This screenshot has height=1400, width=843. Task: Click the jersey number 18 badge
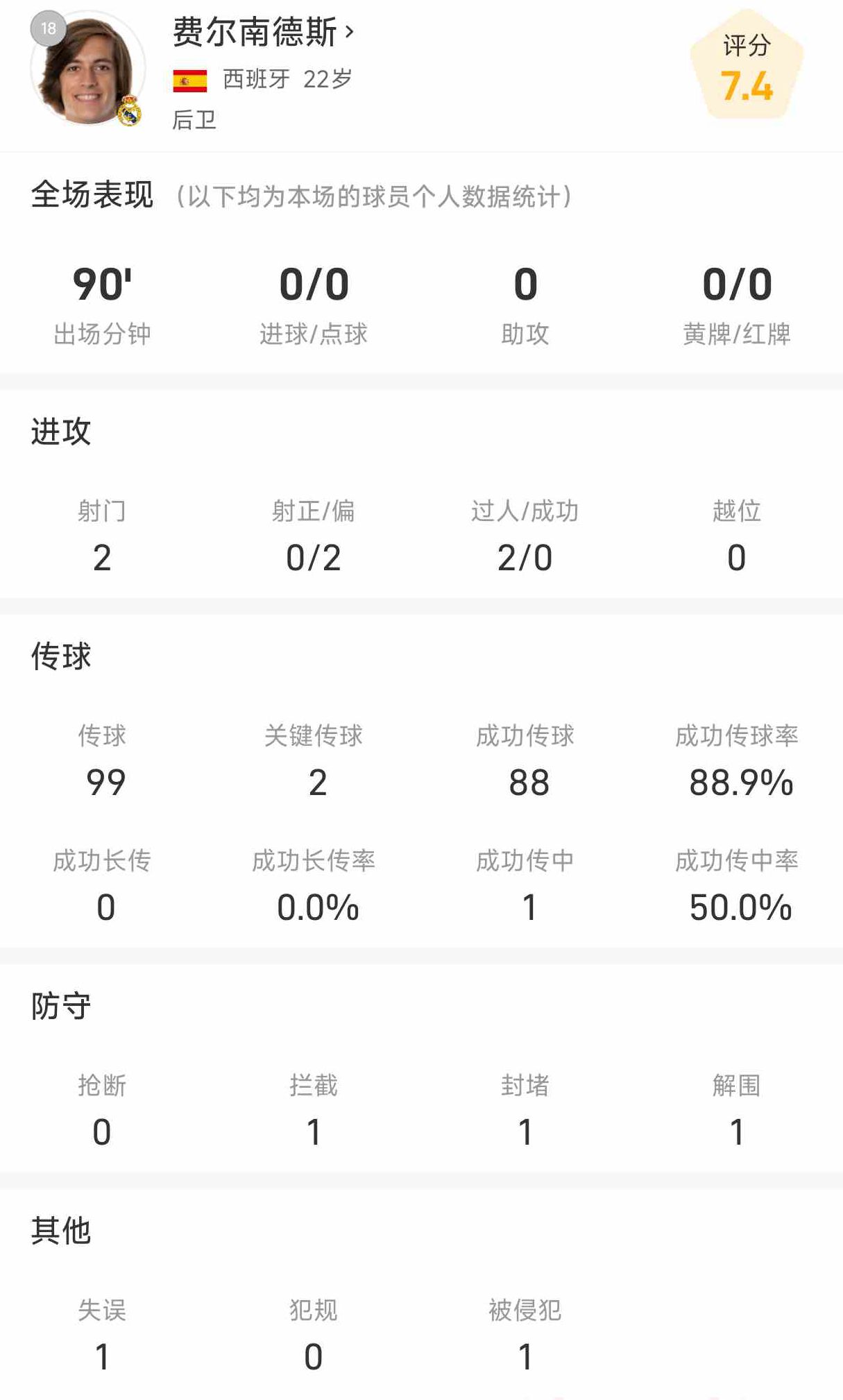48,29
